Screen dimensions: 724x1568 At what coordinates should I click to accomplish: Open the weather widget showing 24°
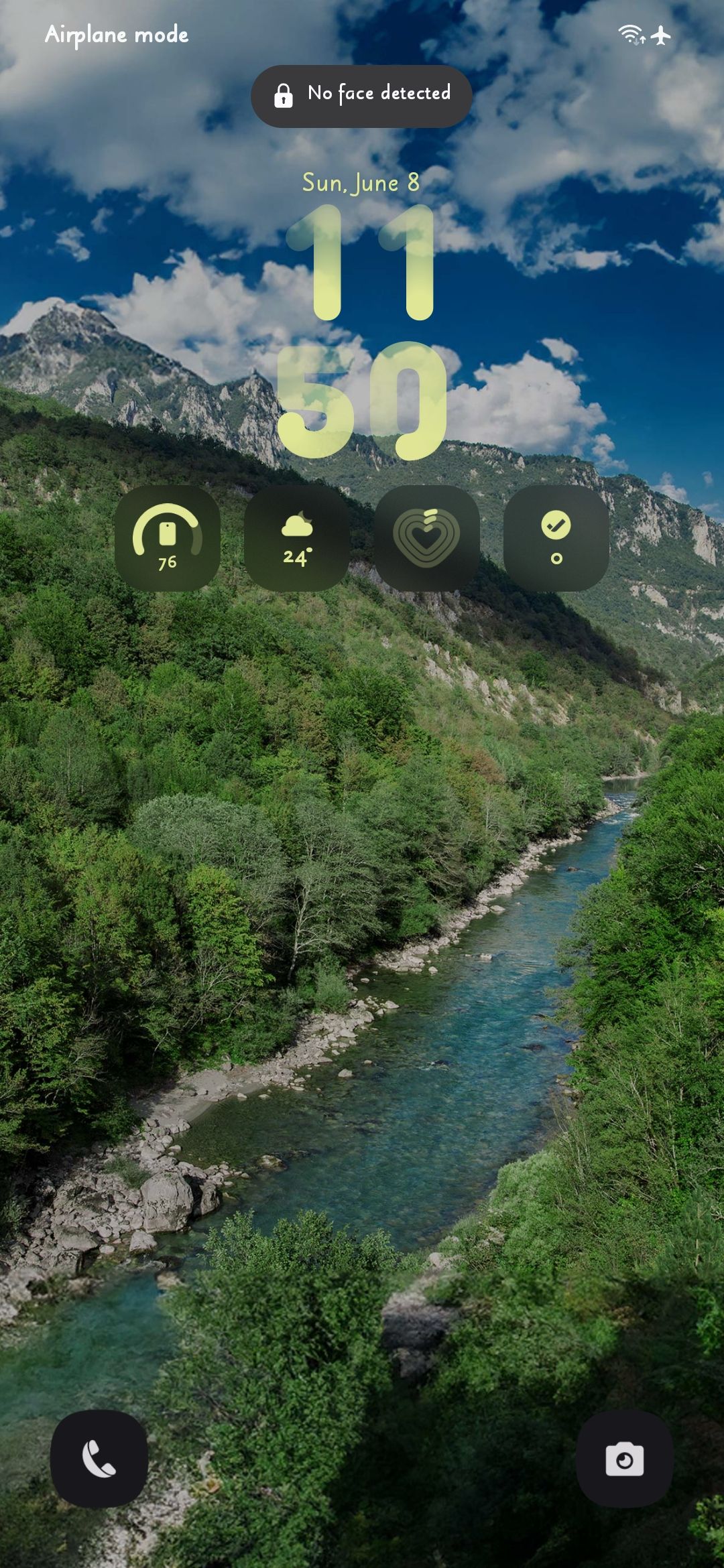tap(296, 541)
